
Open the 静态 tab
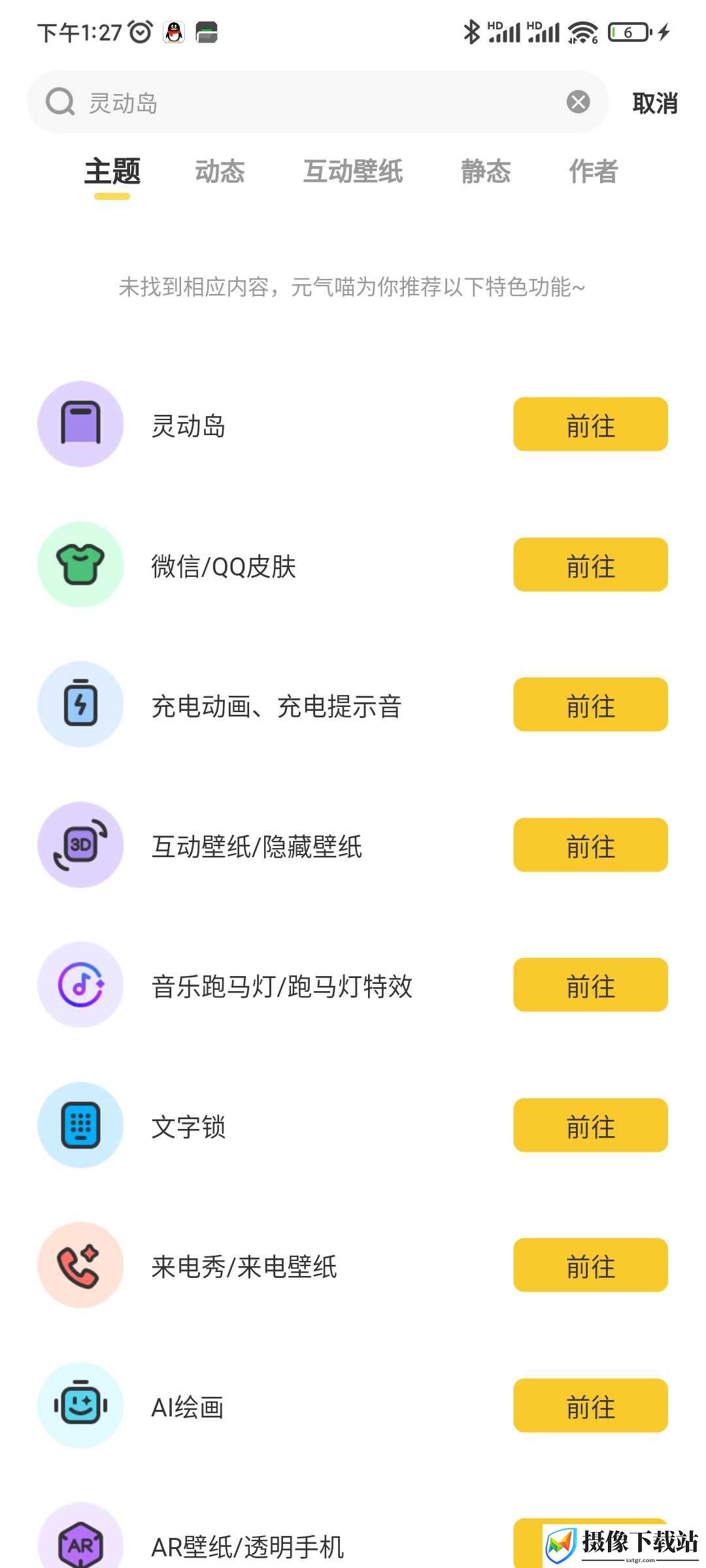pos(486,171)
